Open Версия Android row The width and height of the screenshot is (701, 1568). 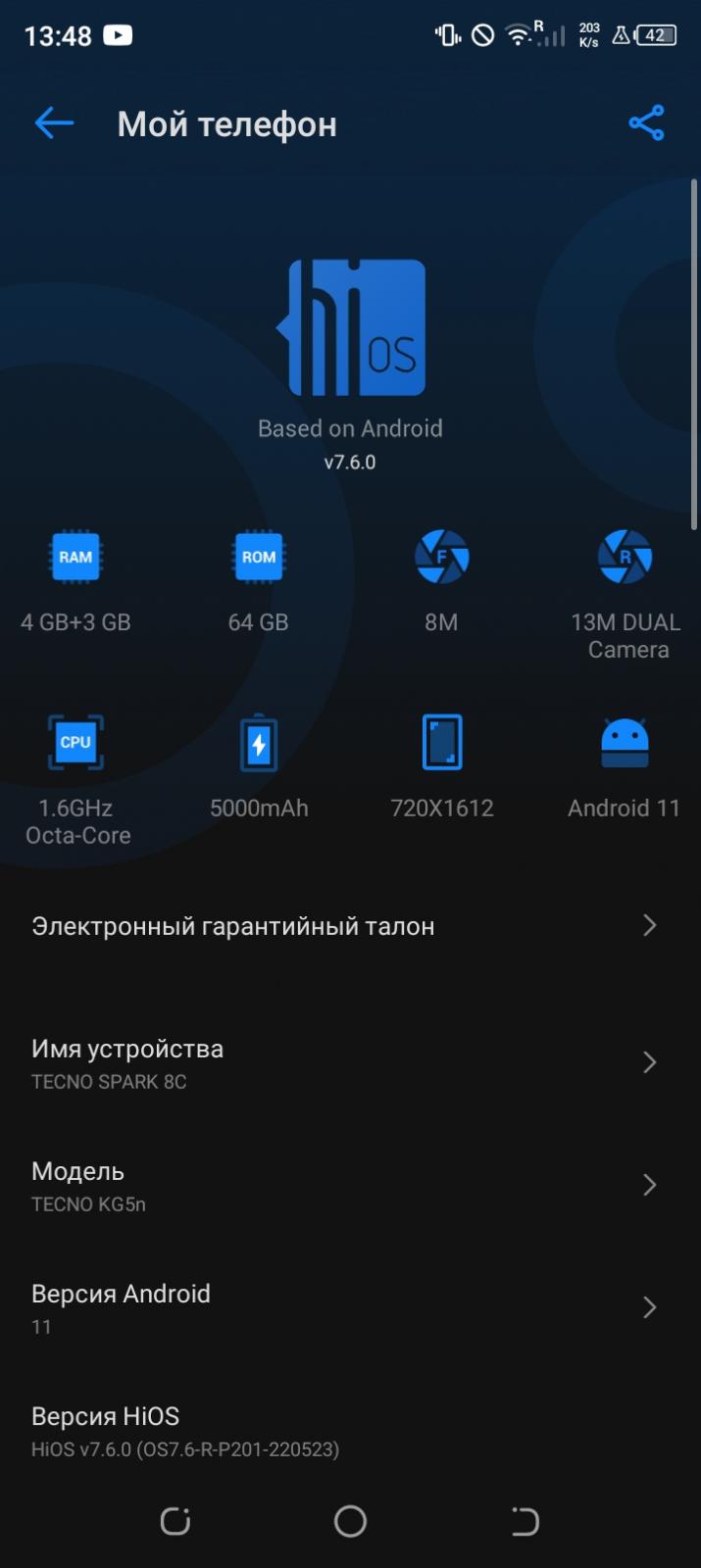tap(350, 1308)
